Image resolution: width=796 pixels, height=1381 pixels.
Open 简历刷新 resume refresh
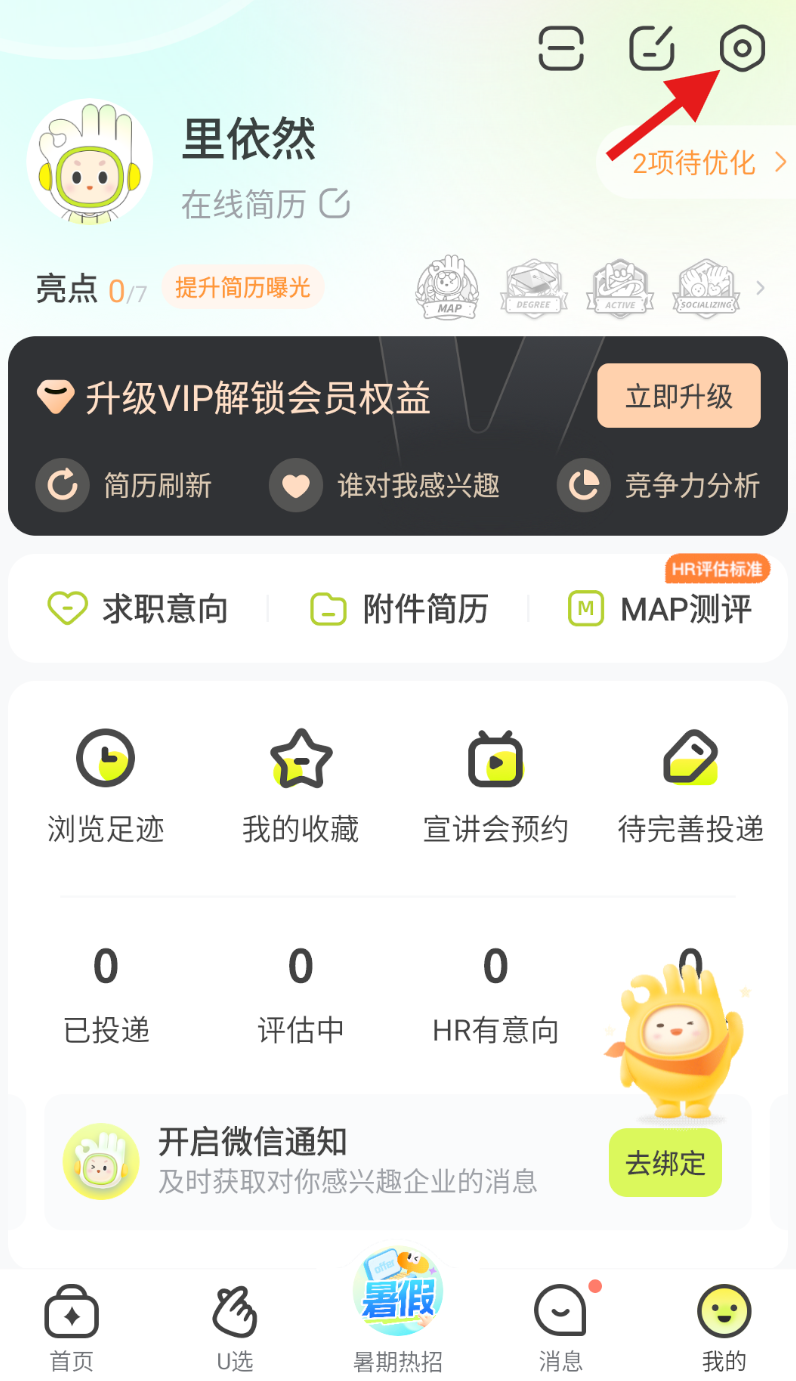[x=124, y=486]
